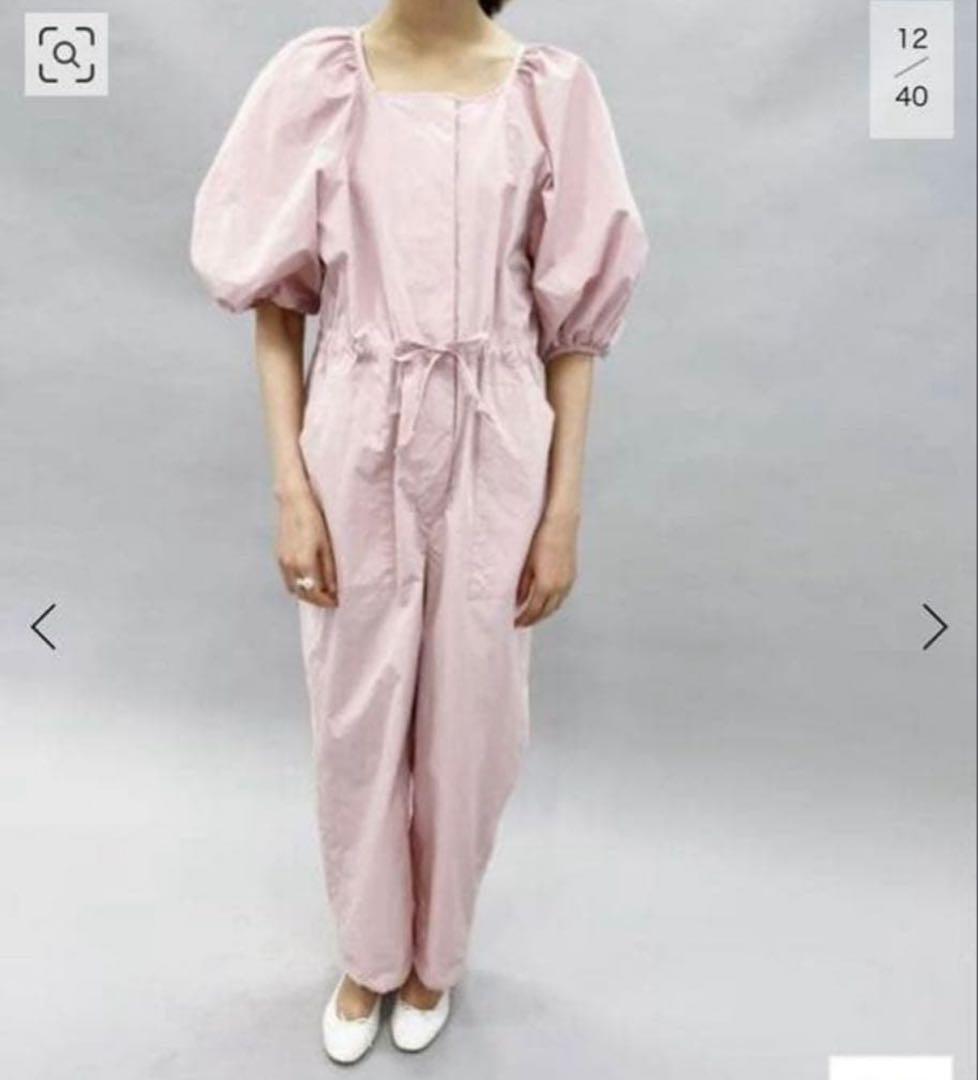Go to the previous product photo
978x1080 pixels.
(x=43, y=627)
